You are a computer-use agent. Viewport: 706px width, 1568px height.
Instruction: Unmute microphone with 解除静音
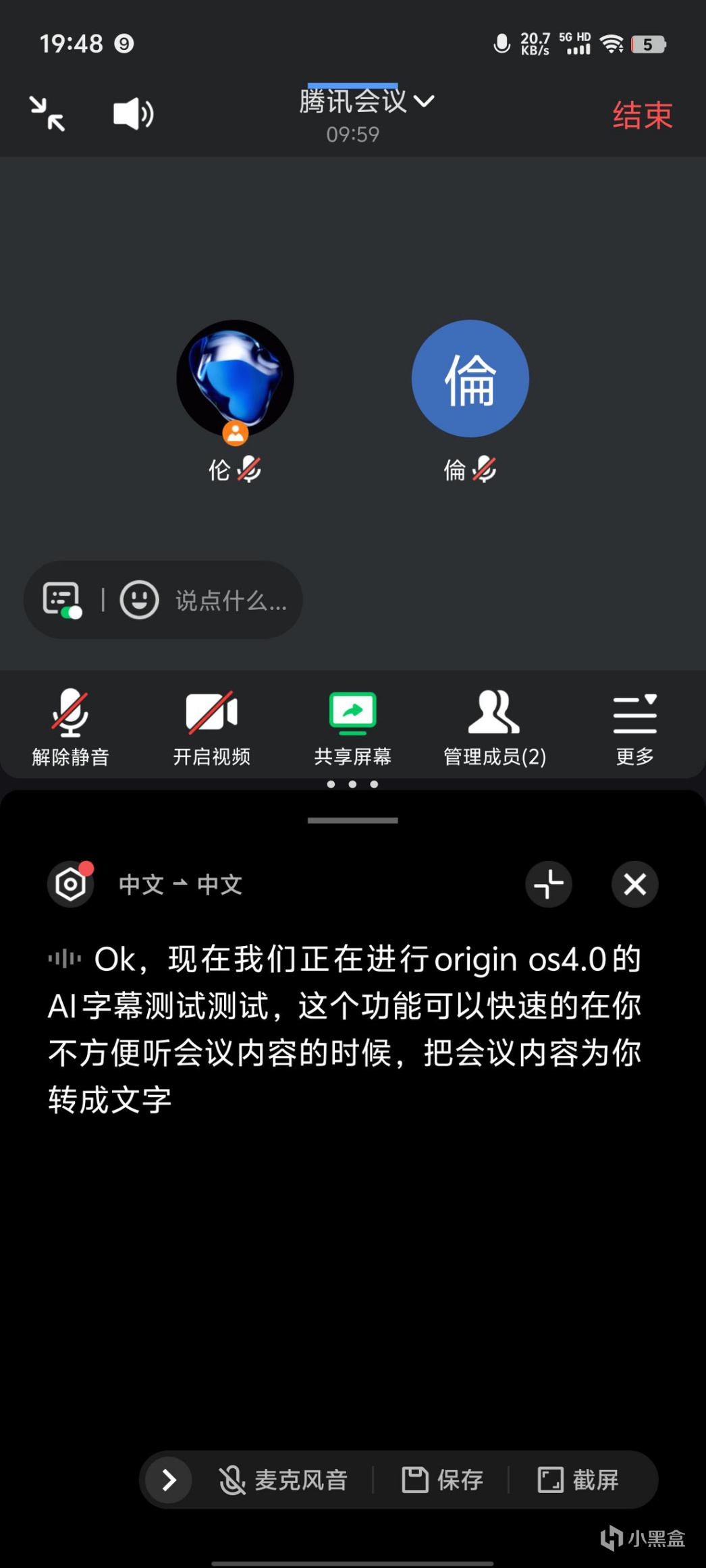pos(70,727)
